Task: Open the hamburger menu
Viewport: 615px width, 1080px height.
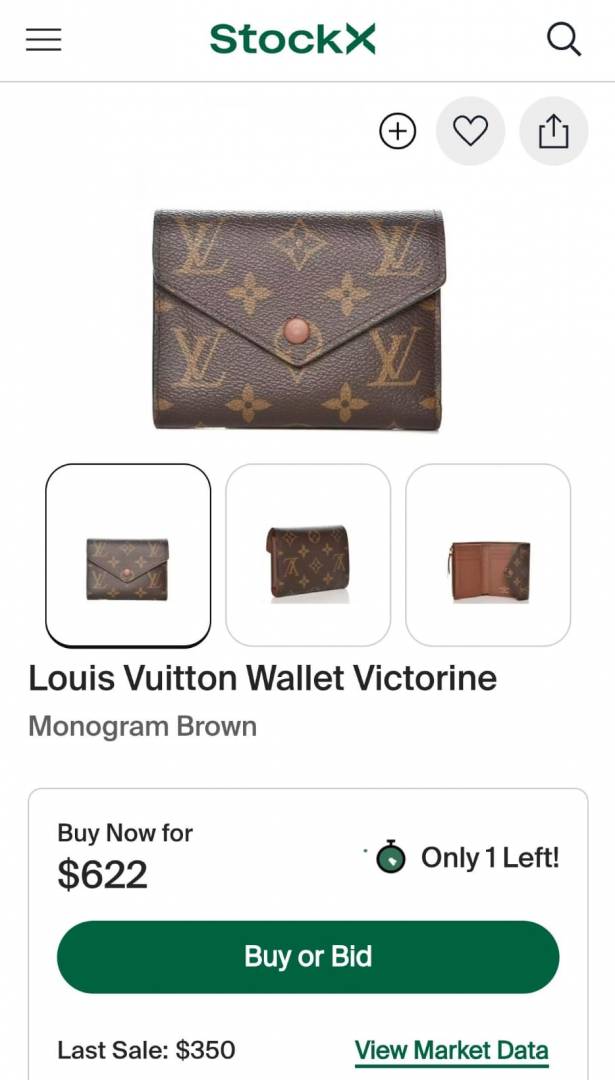Action: coord(44,40)
